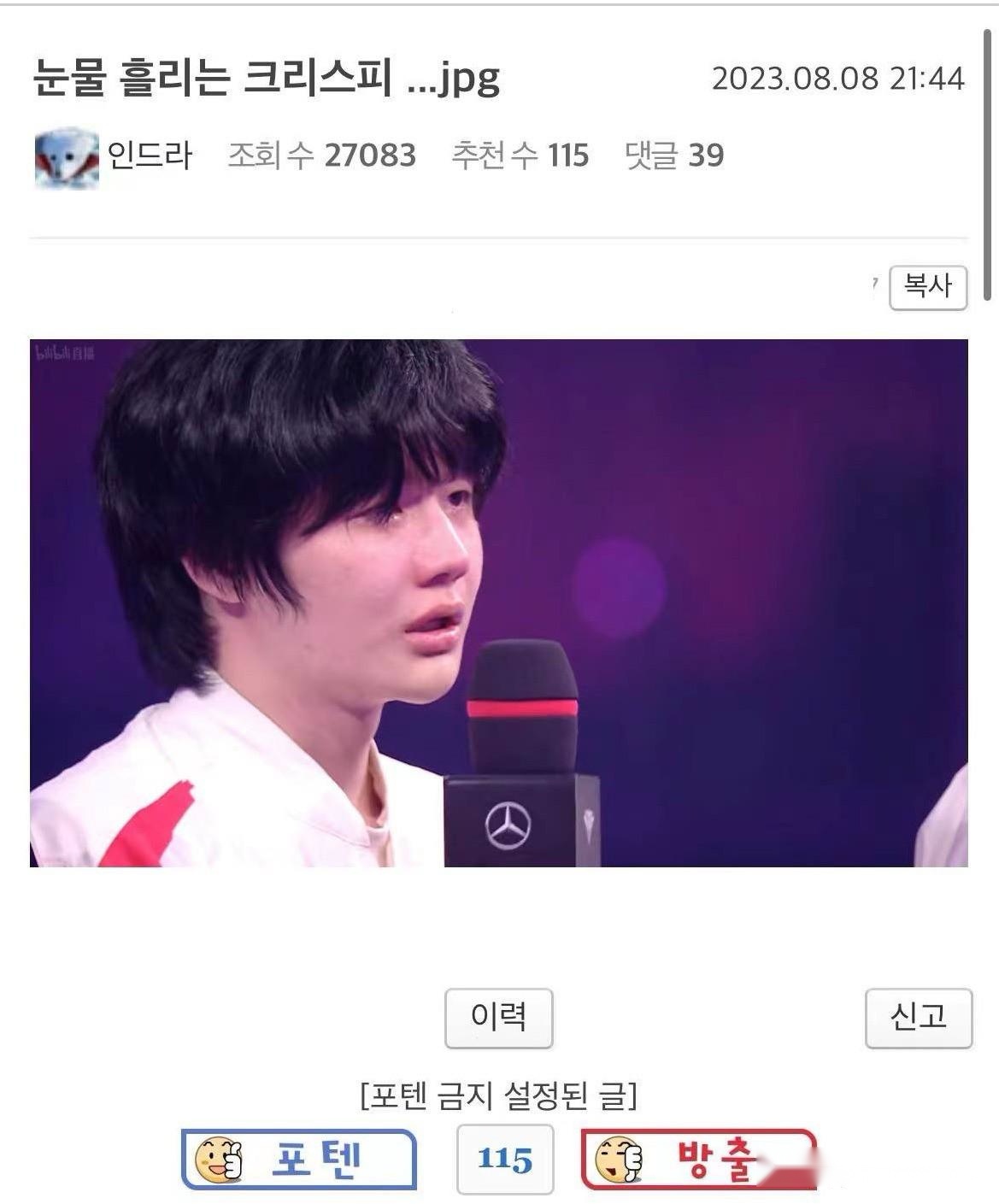This screenshot has width=999, height=1204.
Task: Report the post with 신고
Action: [x=918, y=1018]
